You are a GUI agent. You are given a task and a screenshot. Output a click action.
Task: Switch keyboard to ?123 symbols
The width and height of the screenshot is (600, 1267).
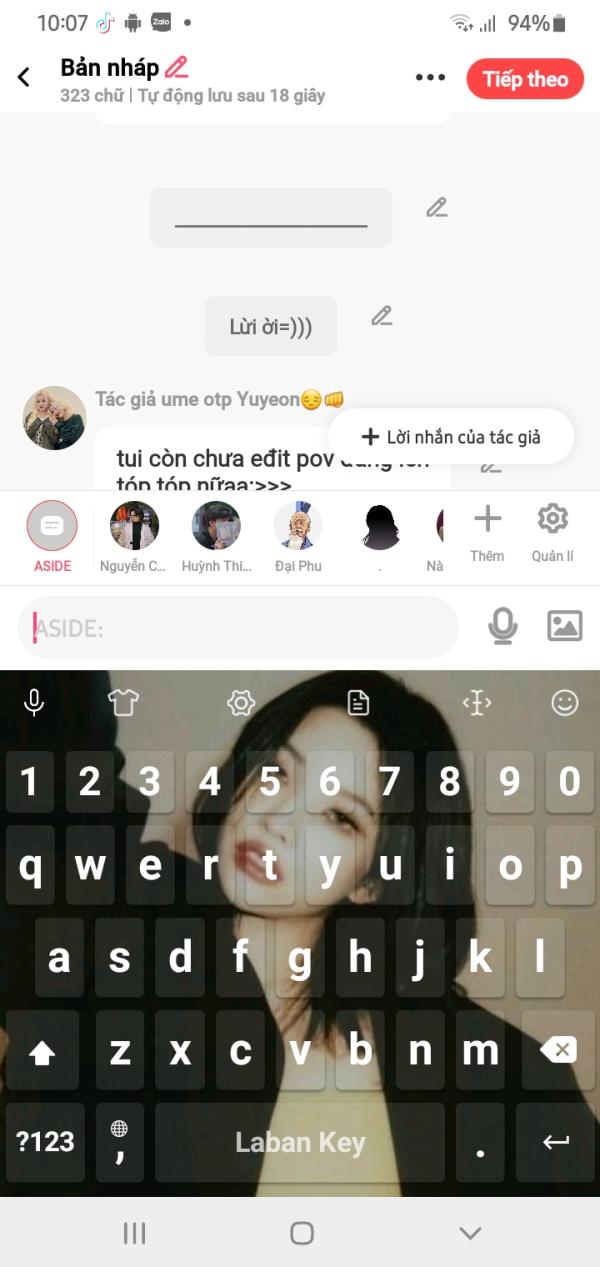(x=45, y=1142)
